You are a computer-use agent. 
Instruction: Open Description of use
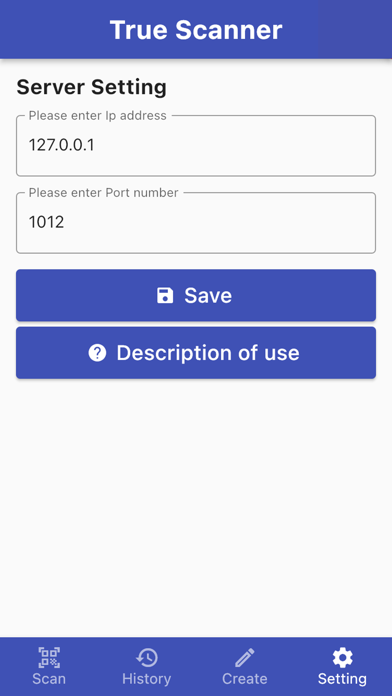tap(196, 353)
